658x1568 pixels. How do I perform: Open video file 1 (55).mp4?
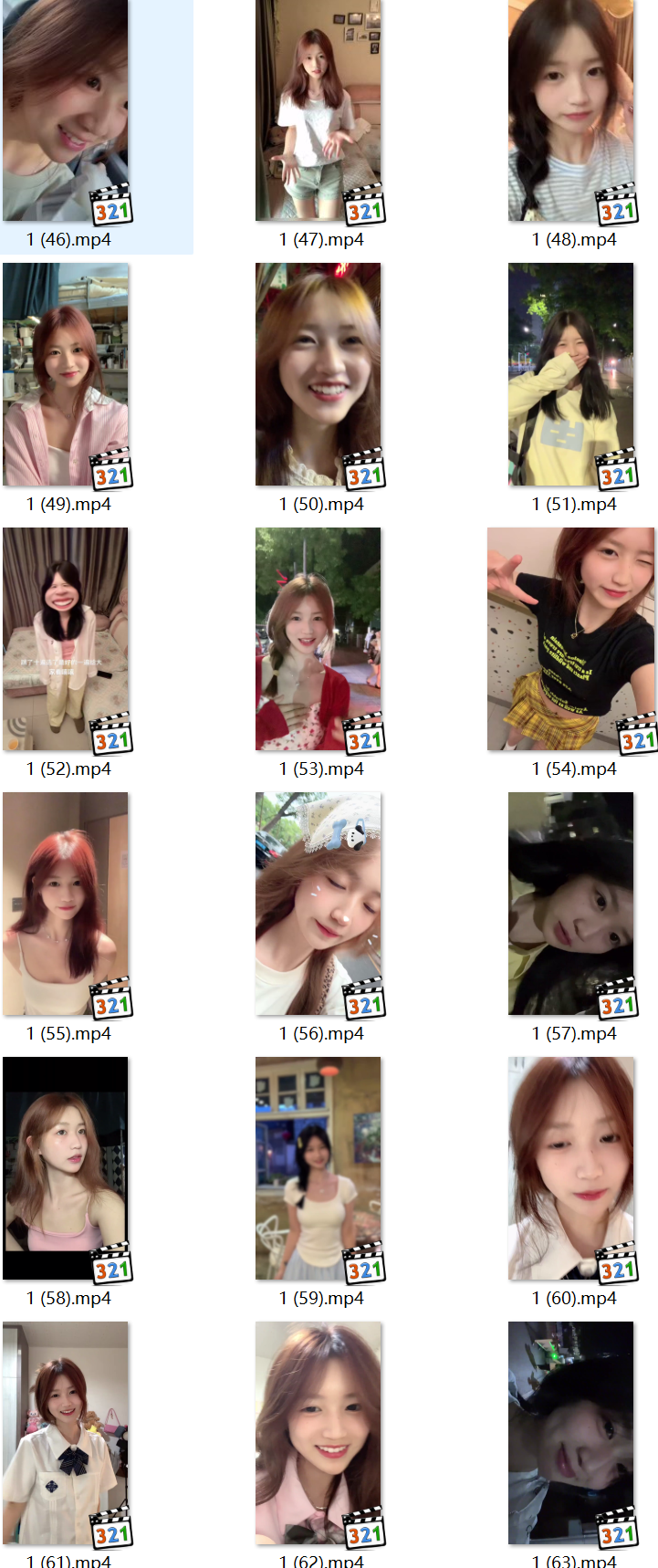click(66, 904)
